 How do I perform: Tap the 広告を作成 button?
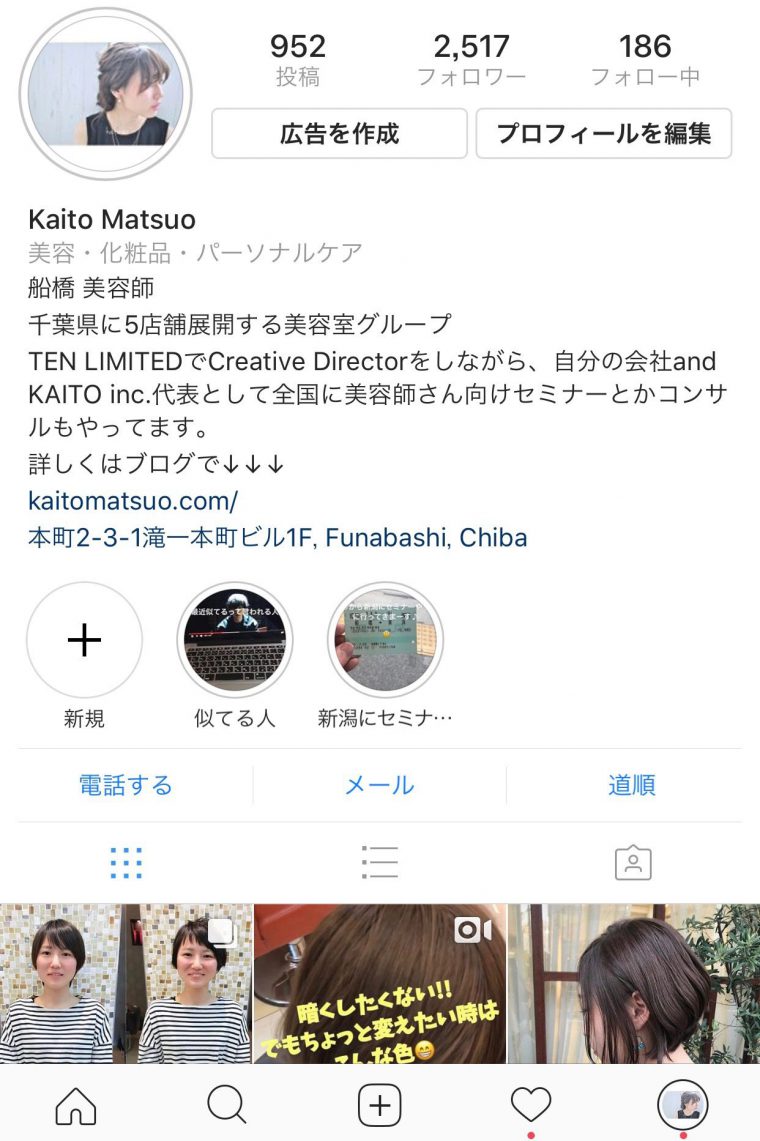point(339,134)
